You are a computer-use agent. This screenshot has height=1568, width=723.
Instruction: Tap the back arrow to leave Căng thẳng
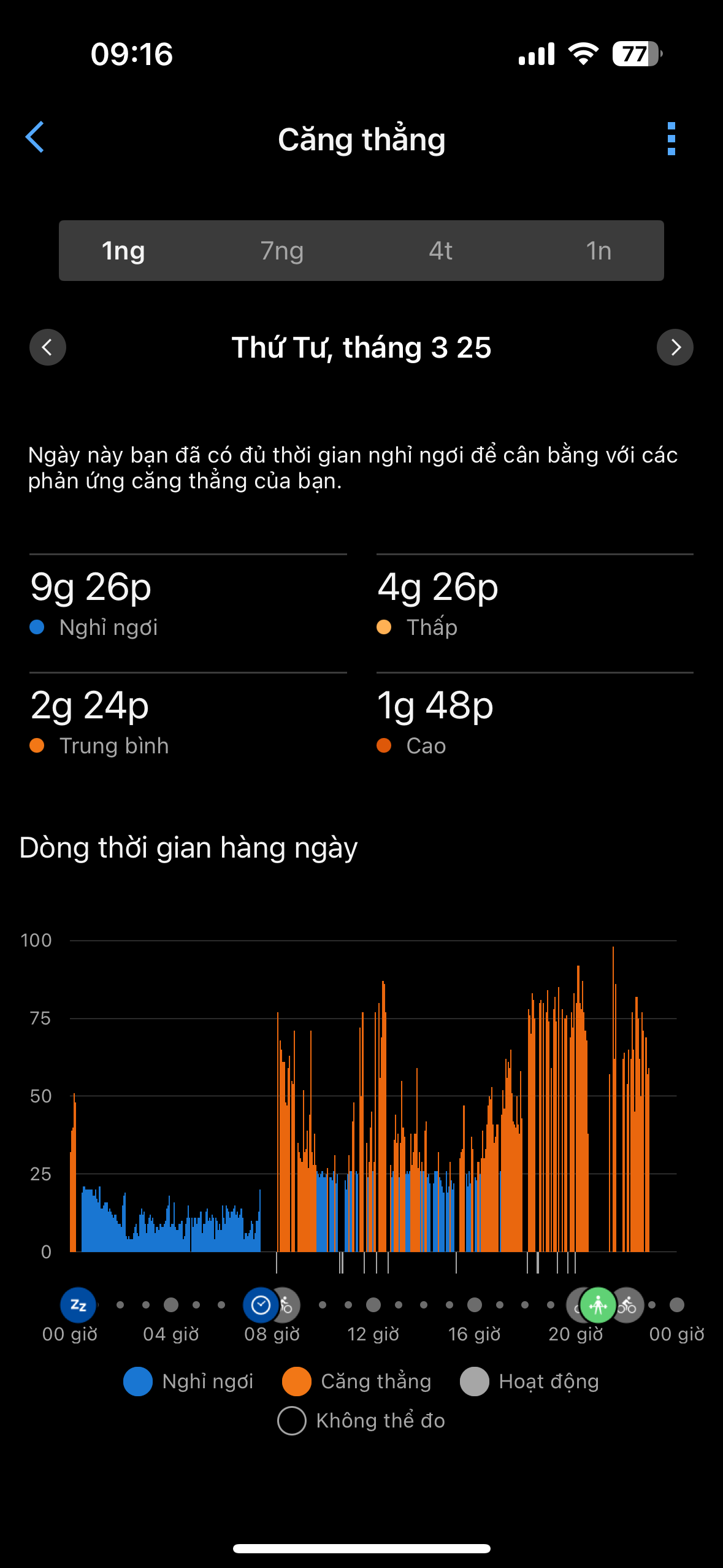(x=35, y=139)
